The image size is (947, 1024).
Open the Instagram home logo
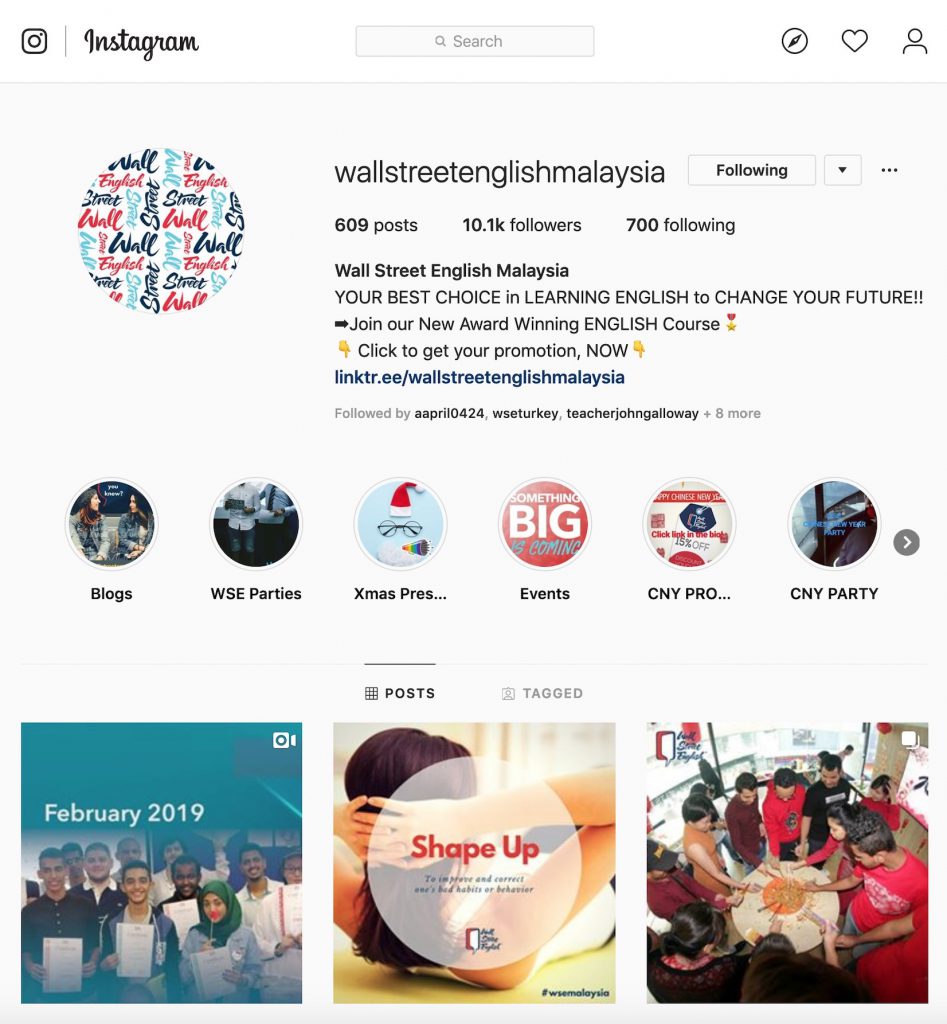141,42
